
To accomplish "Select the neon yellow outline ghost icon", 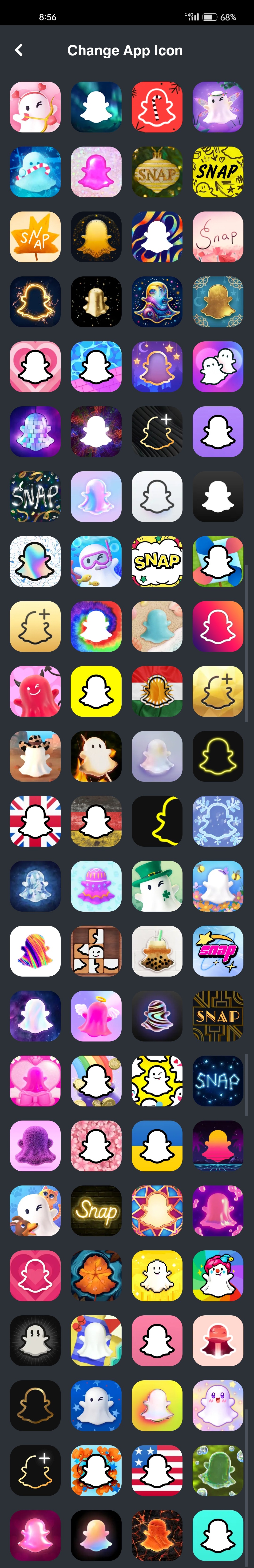I will 218,756.
